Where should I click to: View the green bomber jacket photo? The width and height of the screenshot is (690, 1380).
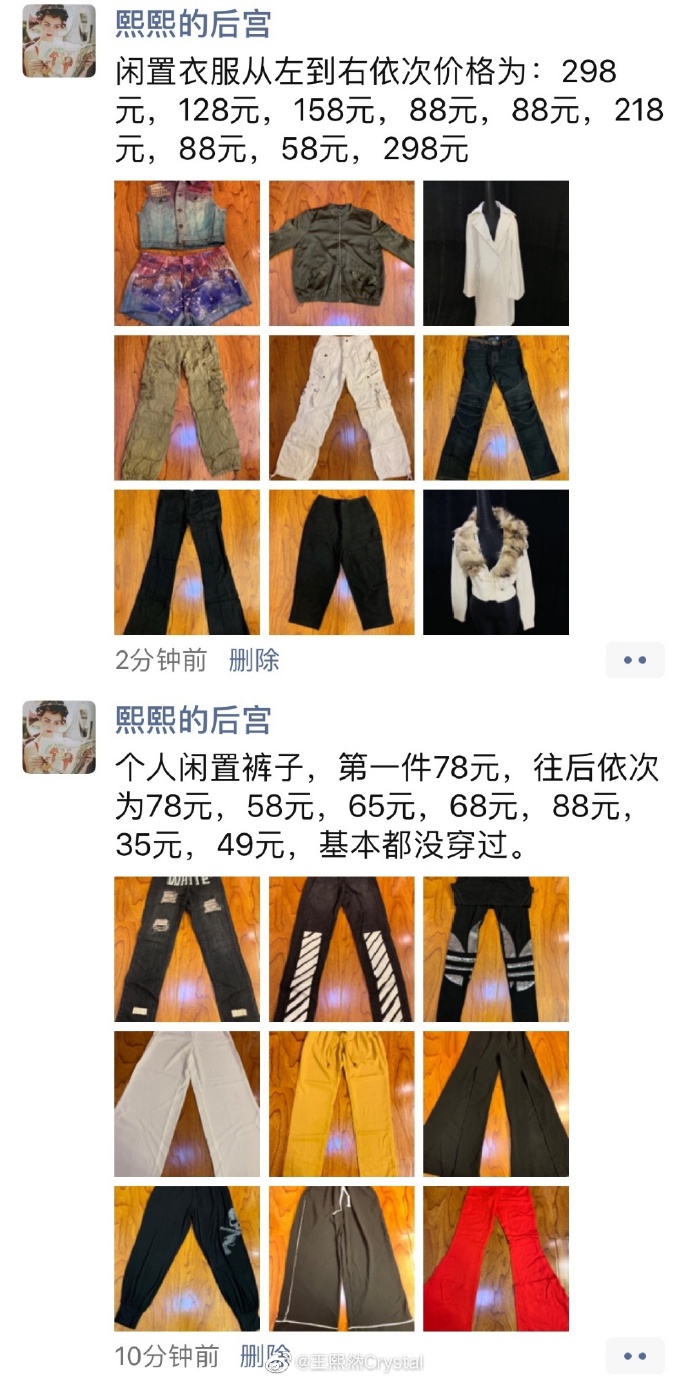341,253
